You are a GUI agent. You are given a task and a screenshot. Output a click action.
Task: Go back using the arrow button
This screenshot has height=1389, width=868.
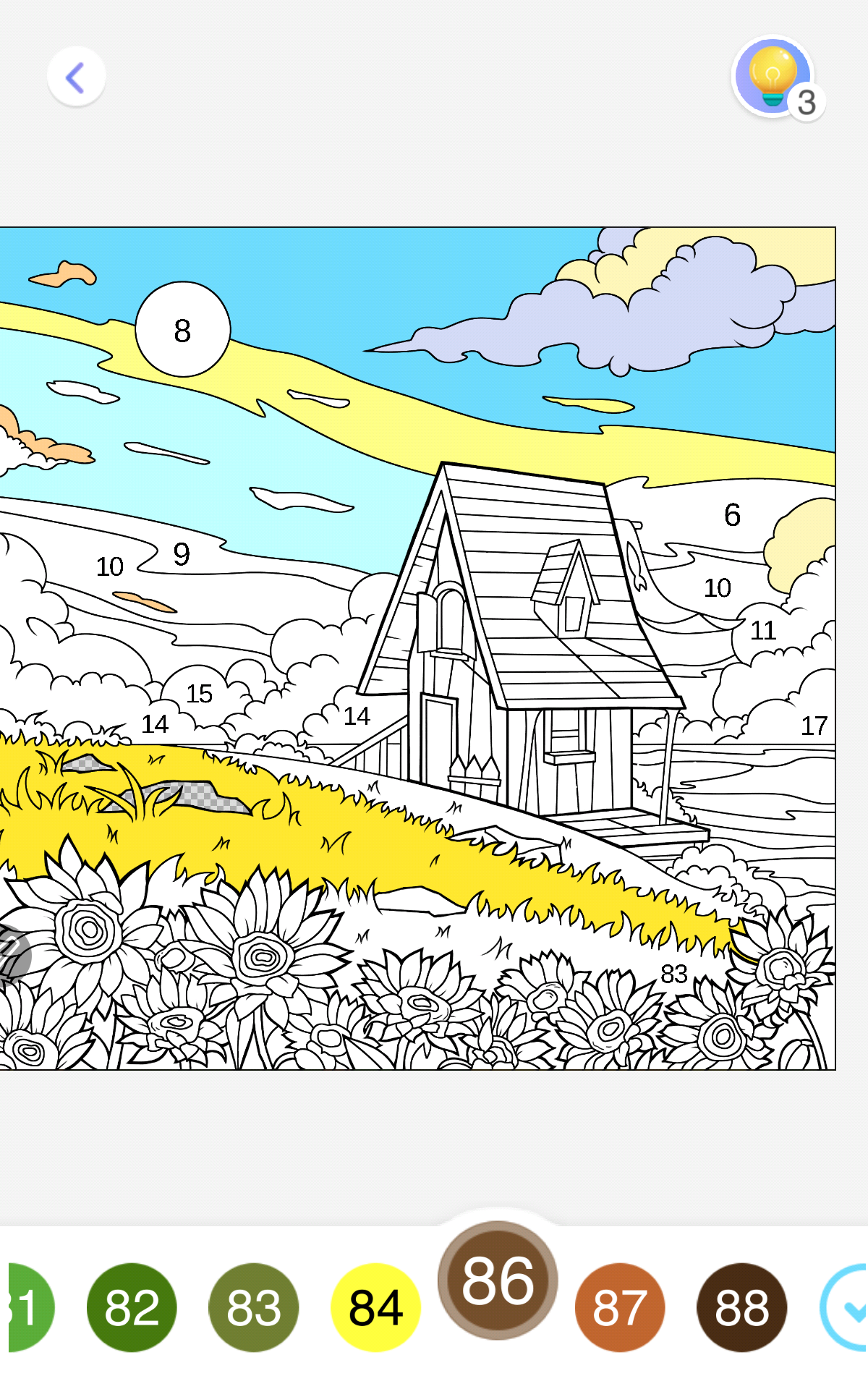click(76, 77)
